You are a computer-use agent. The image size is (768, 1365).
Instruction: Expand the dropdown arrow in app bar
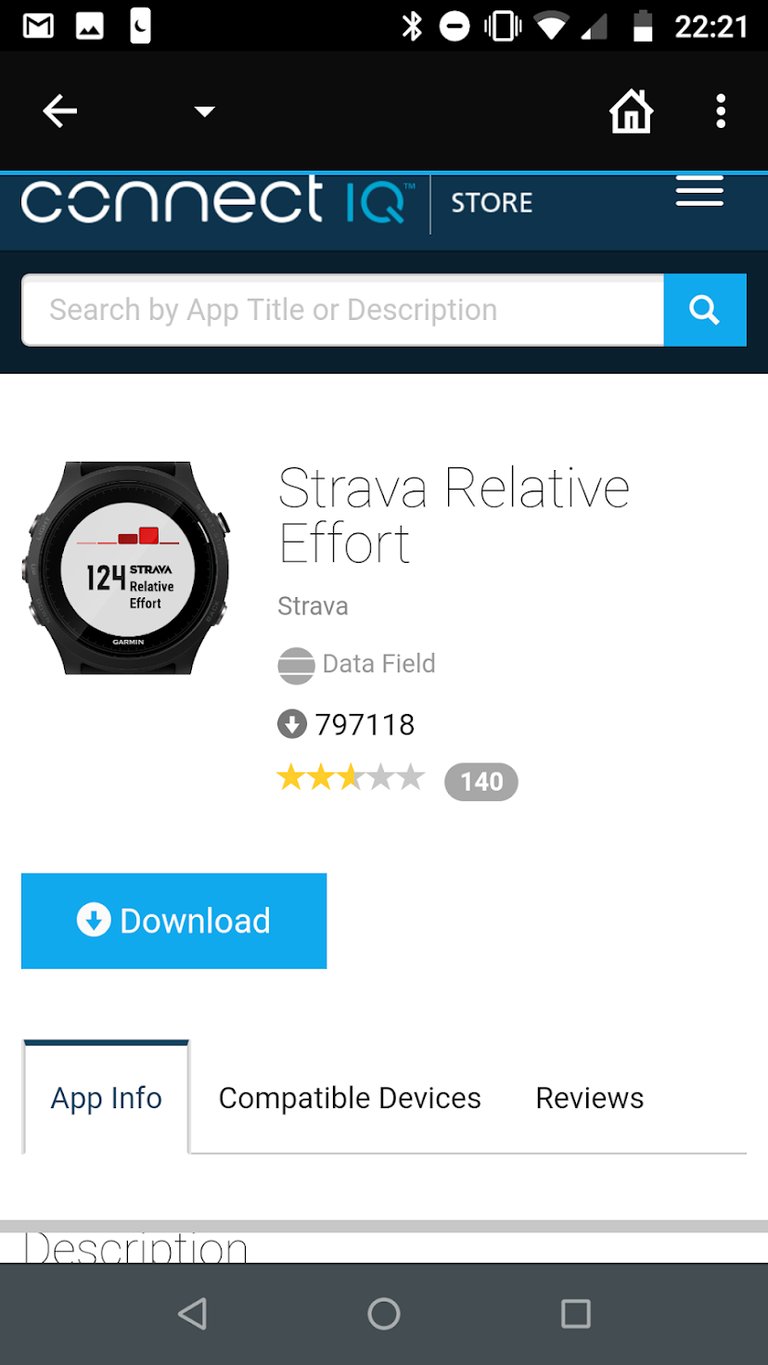pyautogui.click(x=204, y=111)
